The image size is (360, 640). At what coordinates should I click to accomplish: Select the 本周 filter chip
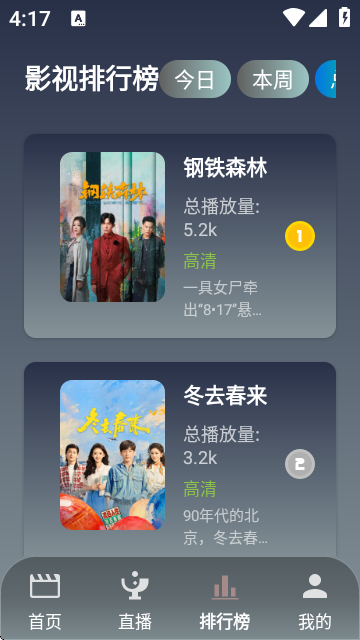click(273, 79)
